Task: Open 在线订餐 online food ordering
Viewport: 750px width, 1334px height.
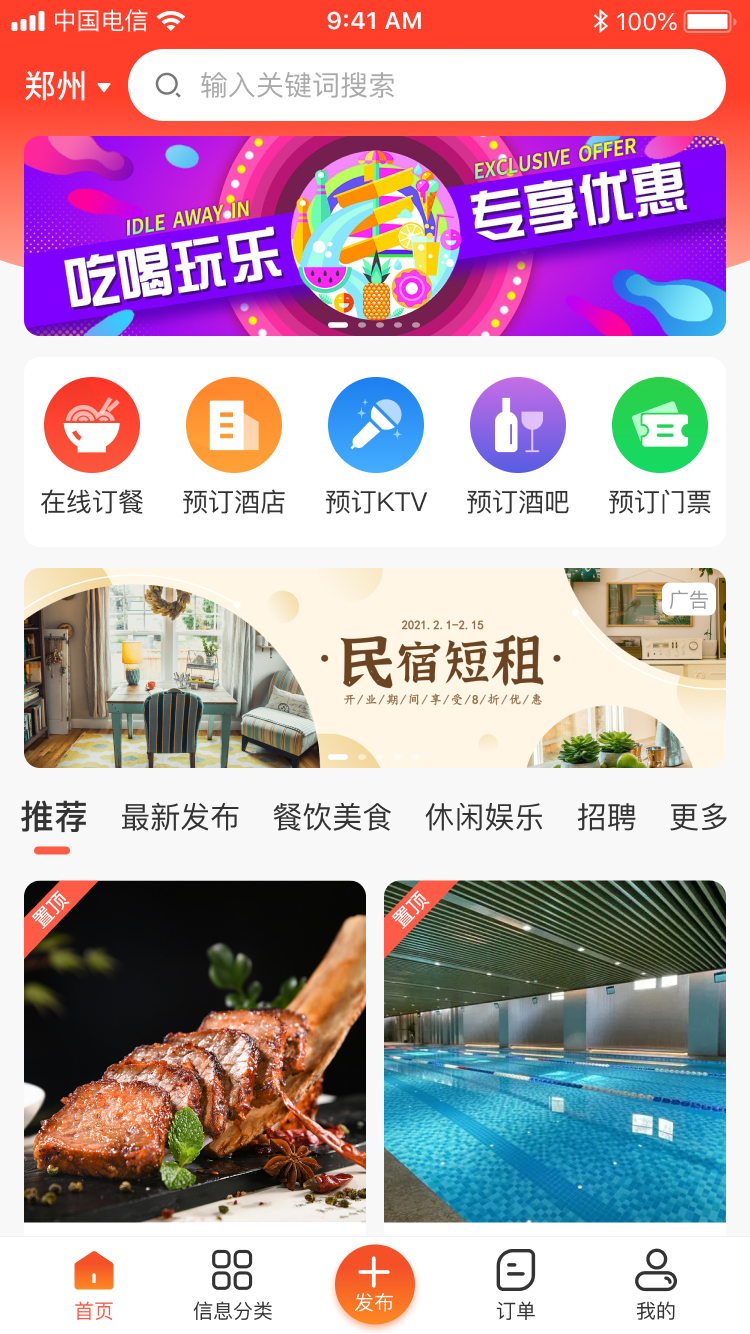Action: click(x=92, y=447)
